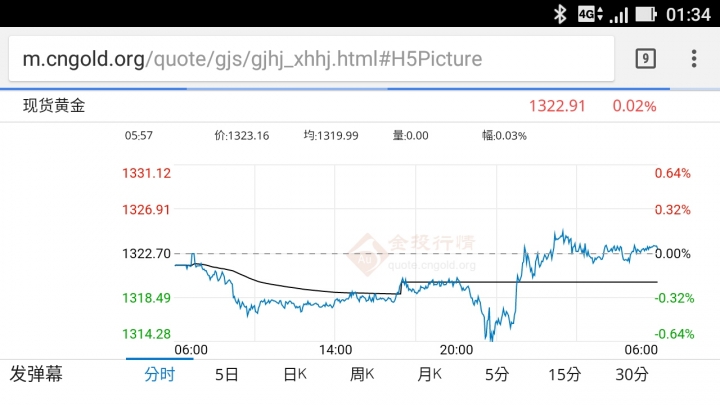Show the 月K monthly chart

[430, 375]
